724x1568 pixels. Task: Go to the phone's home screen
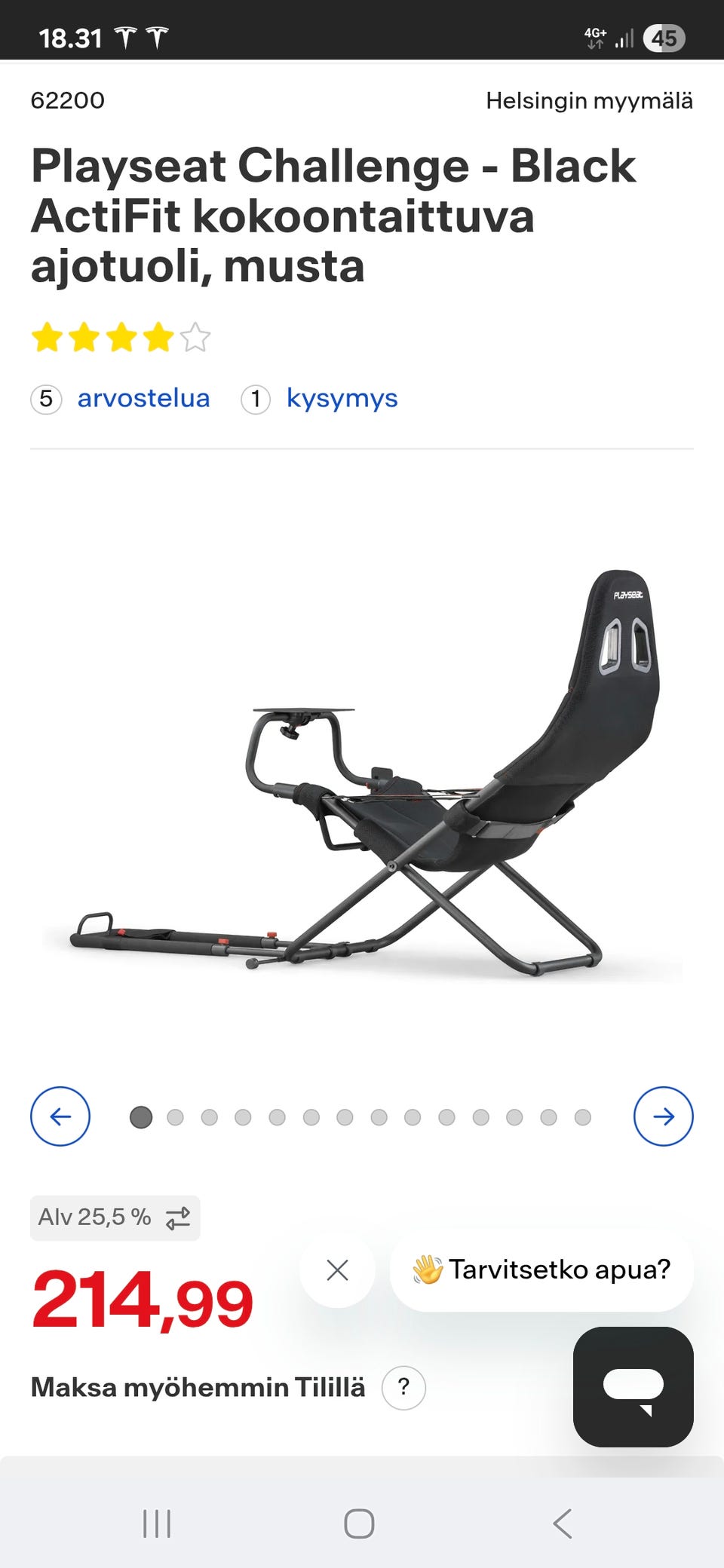point(359,1524)
